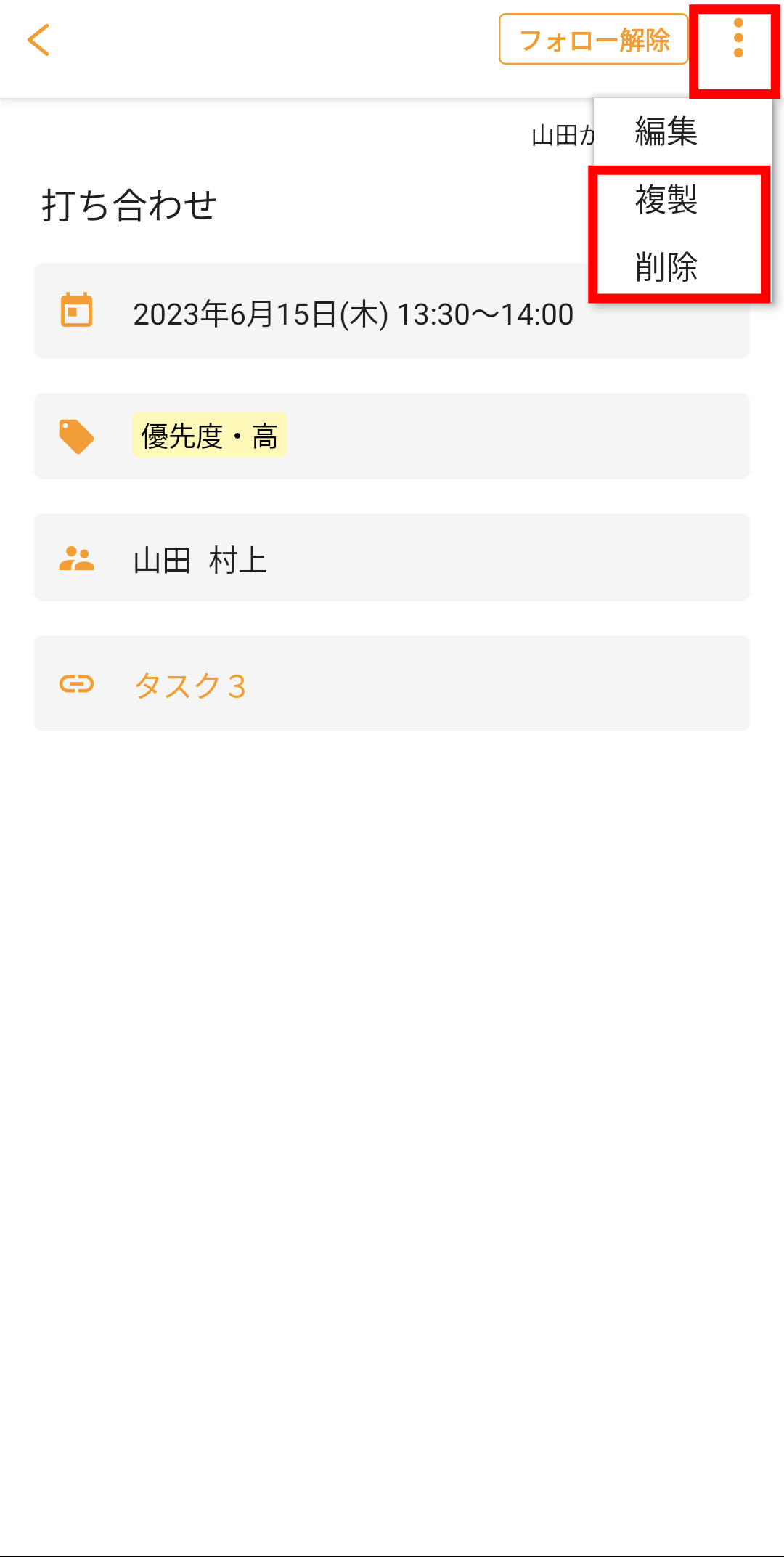
Task: Choose 複製 to duplicate the event
Action: [666, 200]
